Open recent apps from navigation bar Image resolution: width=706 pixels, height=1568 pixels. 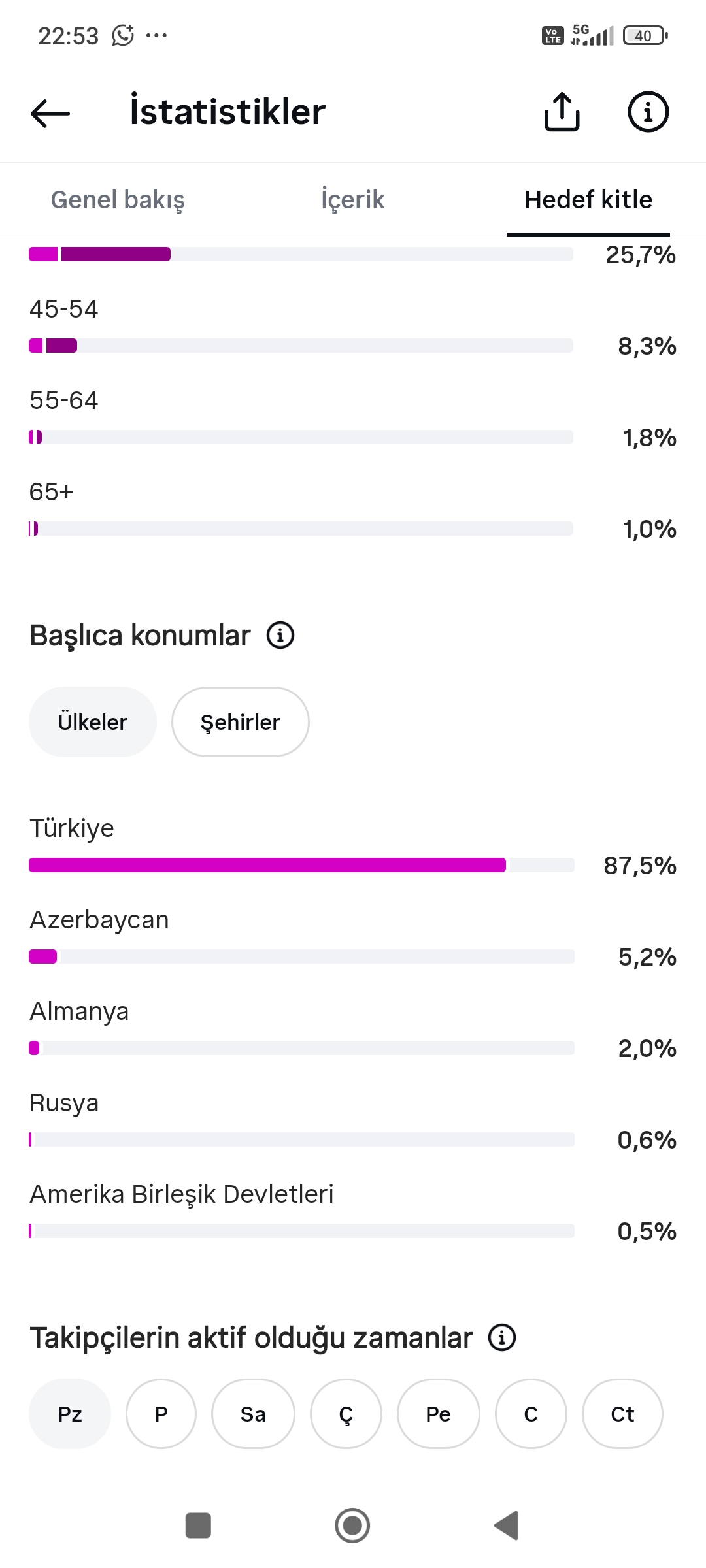pos(198,1526)
